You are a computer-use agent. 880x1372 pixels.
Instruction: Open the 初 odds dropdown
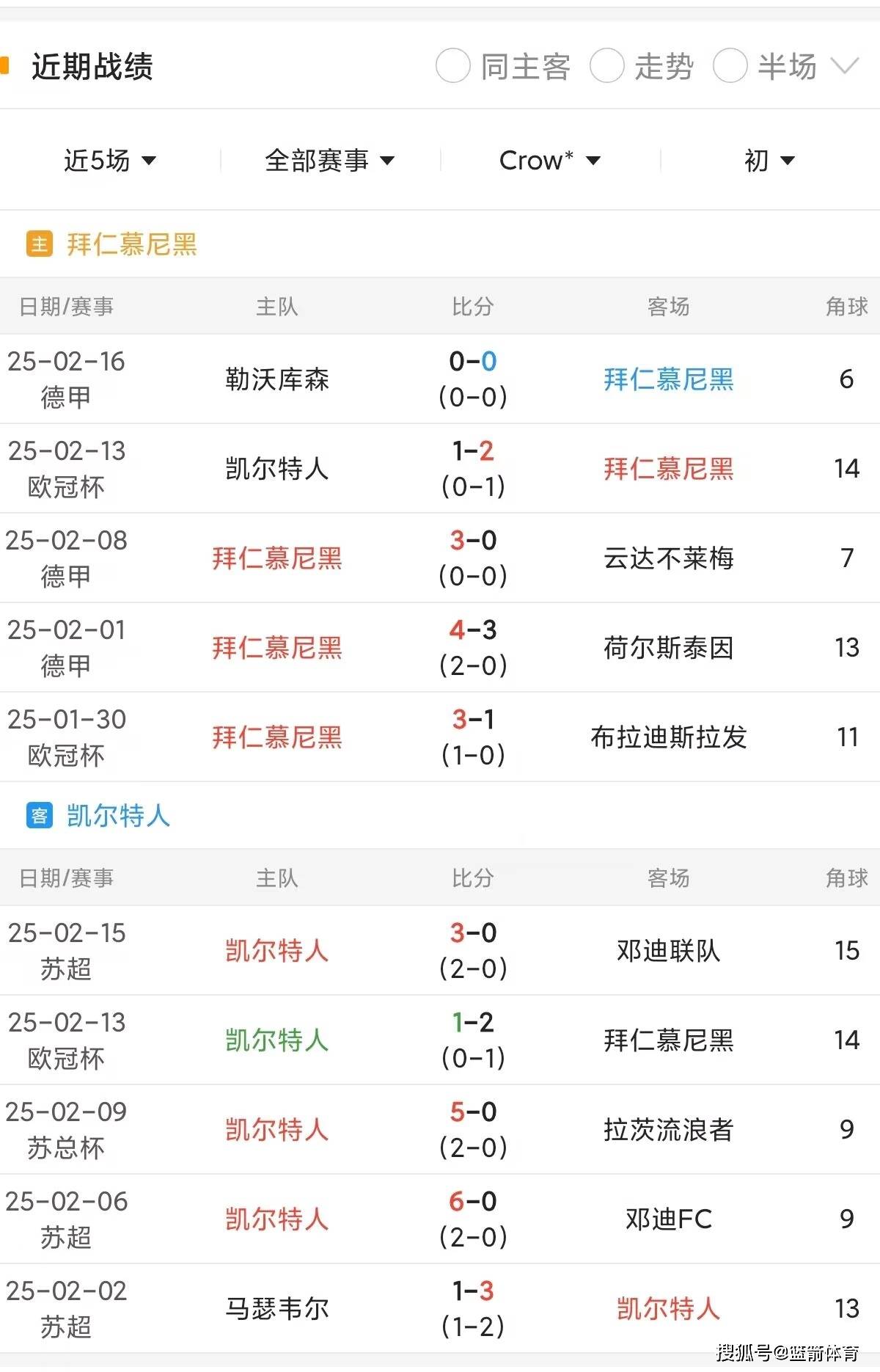point(769,160)
